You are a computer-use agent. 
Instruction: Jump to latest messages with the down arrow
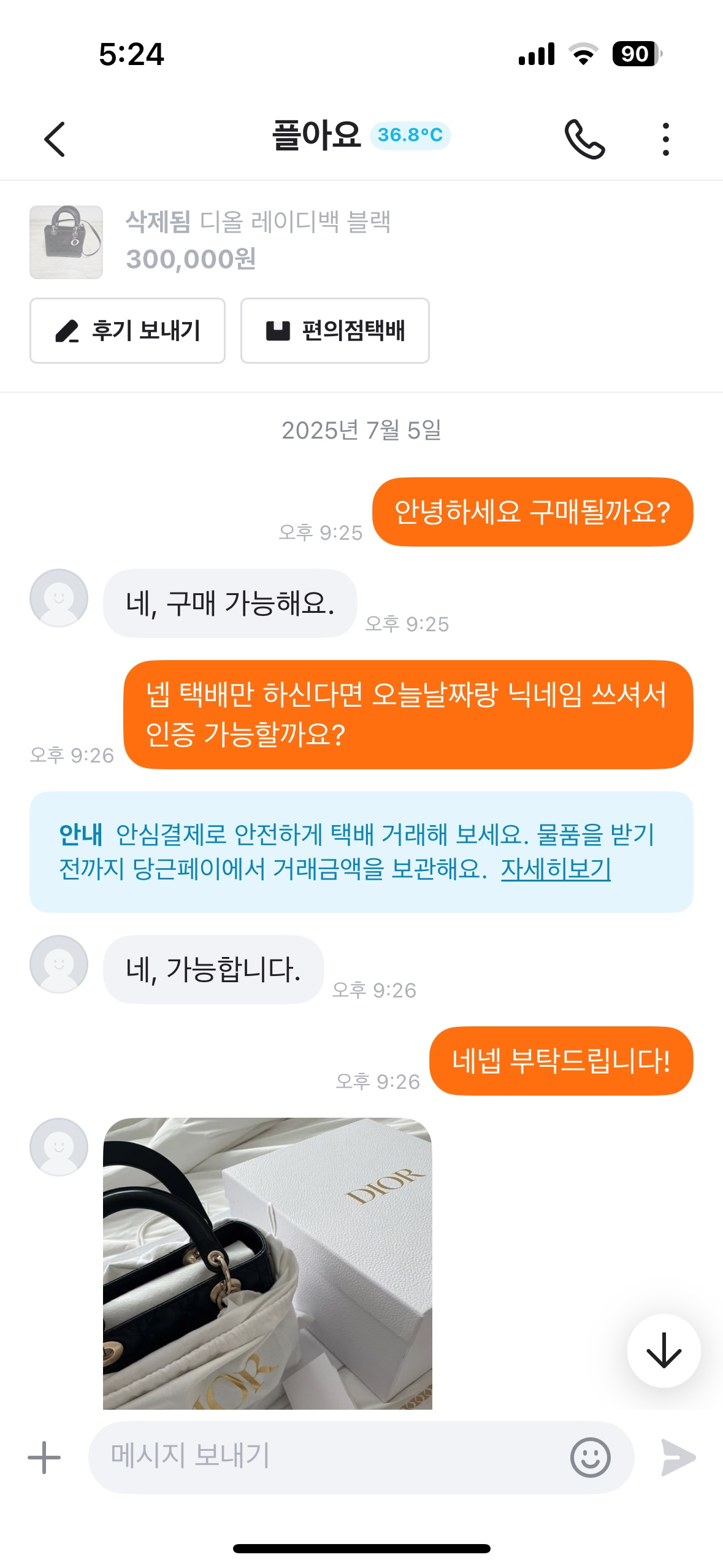pos(664,1350)
